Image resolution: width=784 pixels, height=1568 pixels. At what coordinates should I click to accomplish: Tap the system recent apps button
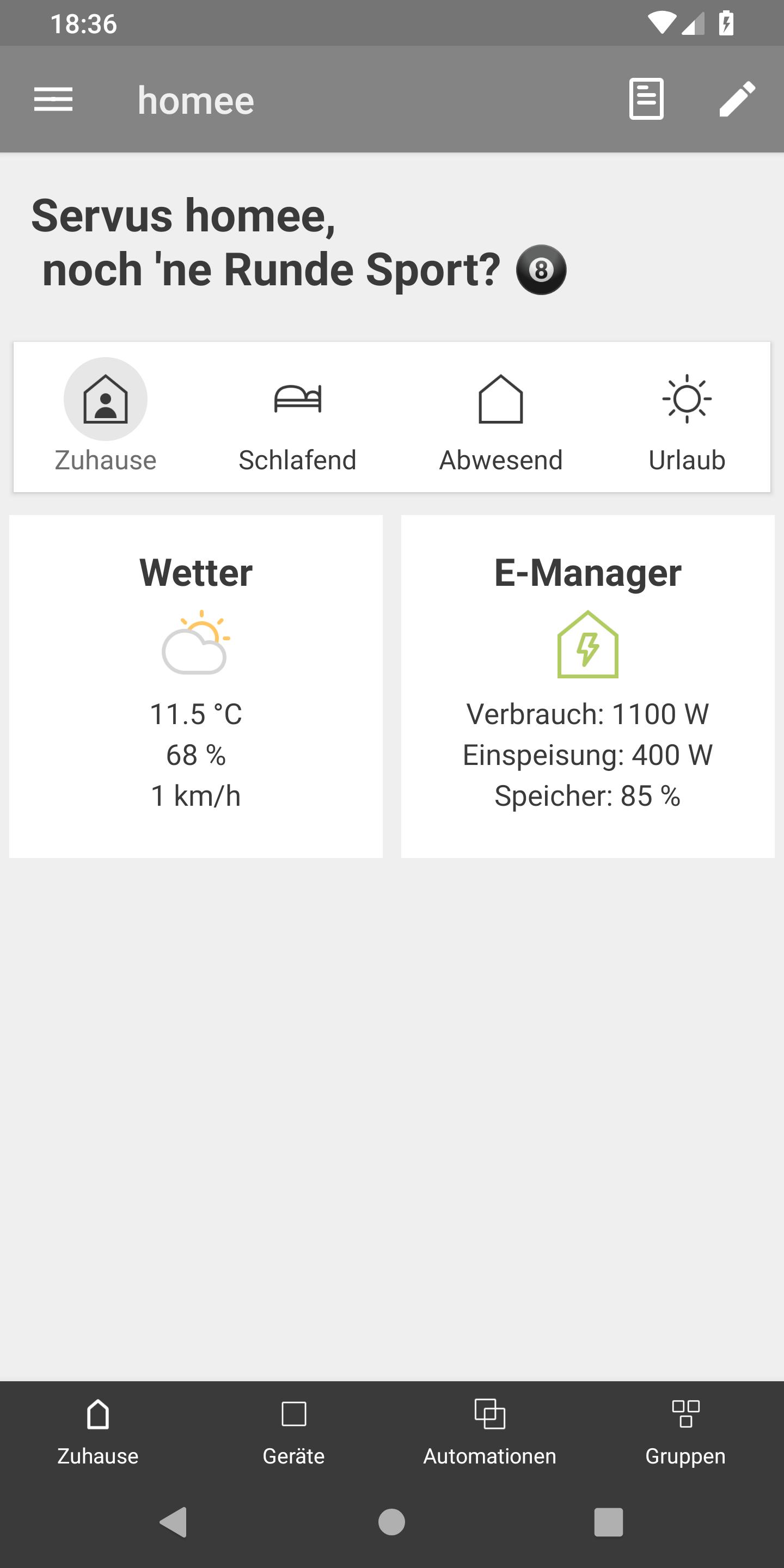[x=608, y=1522]
